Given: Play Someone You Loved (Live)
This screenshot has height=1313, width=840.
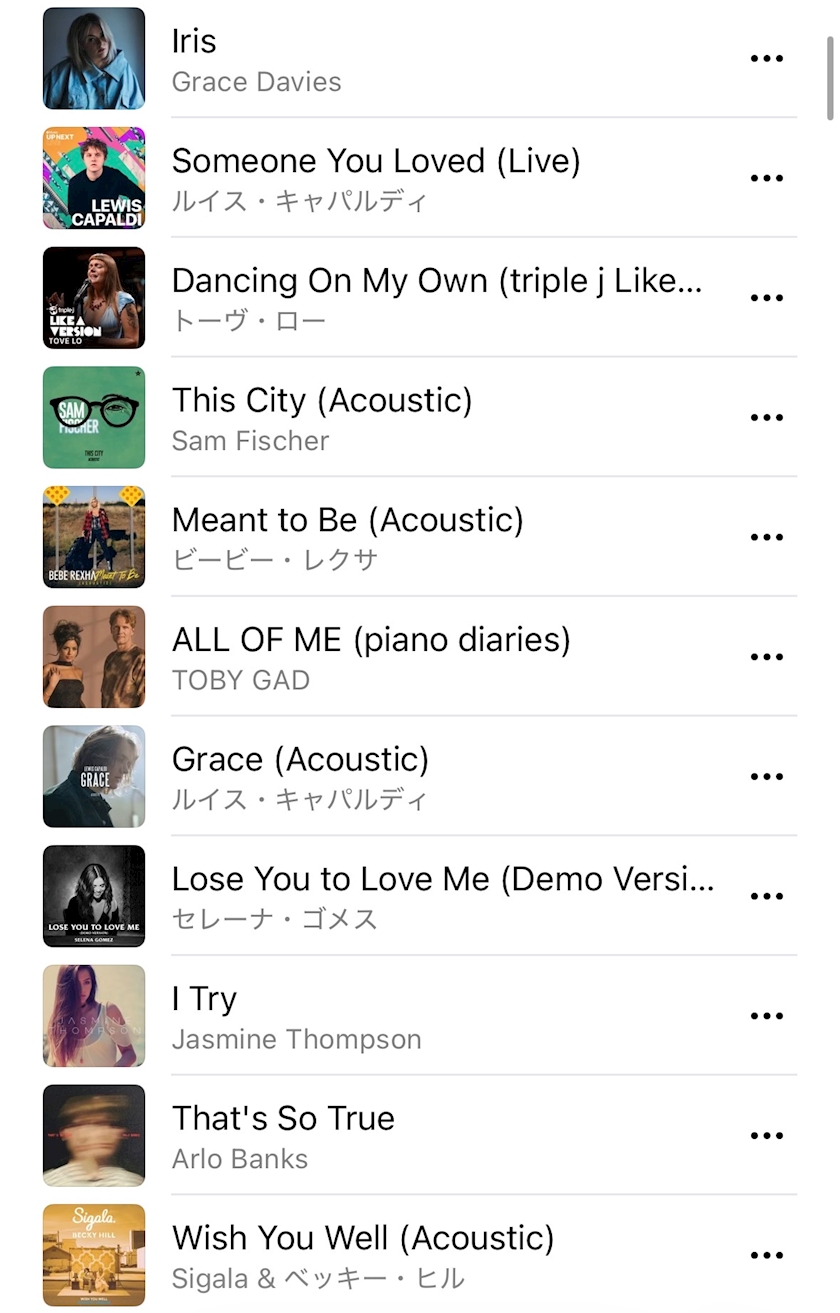Looking at the screenshot, I should (x=400, y=178).
